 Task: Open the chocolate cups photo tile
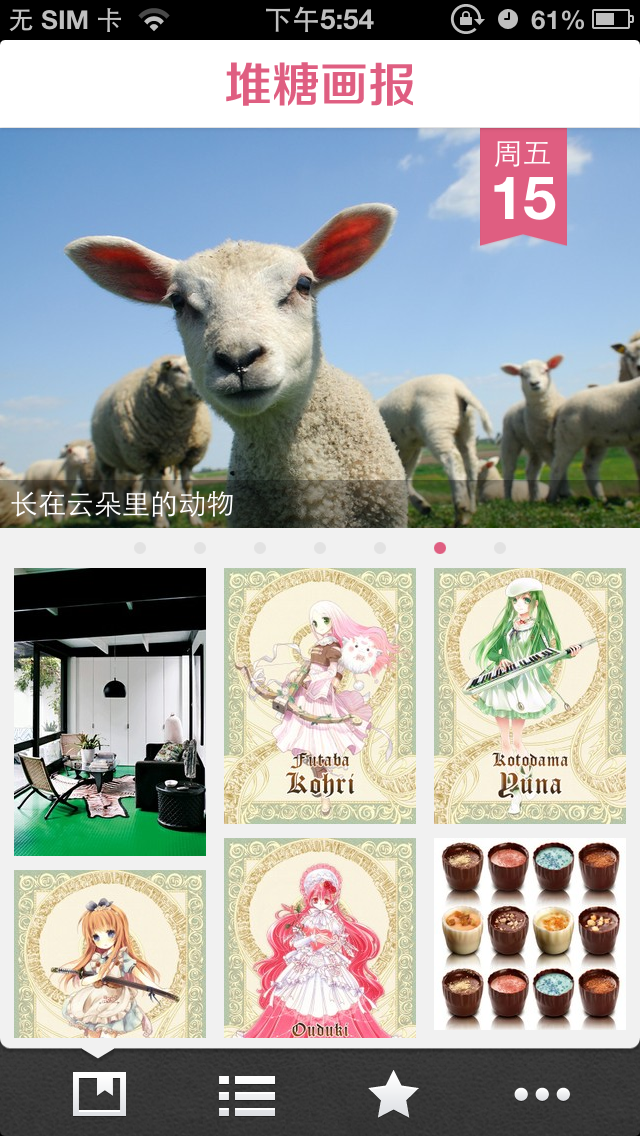[530, 933]
